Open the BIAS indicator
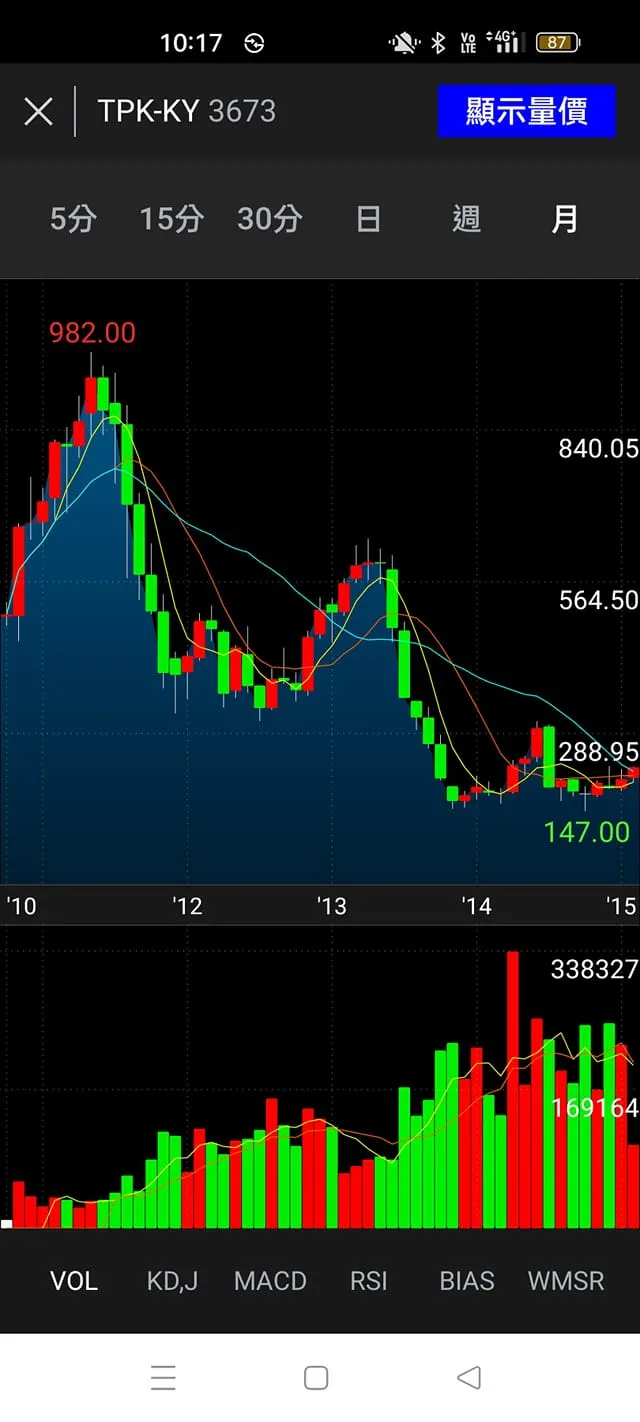Screen dimensions: 640x1422 (467, 1281)
